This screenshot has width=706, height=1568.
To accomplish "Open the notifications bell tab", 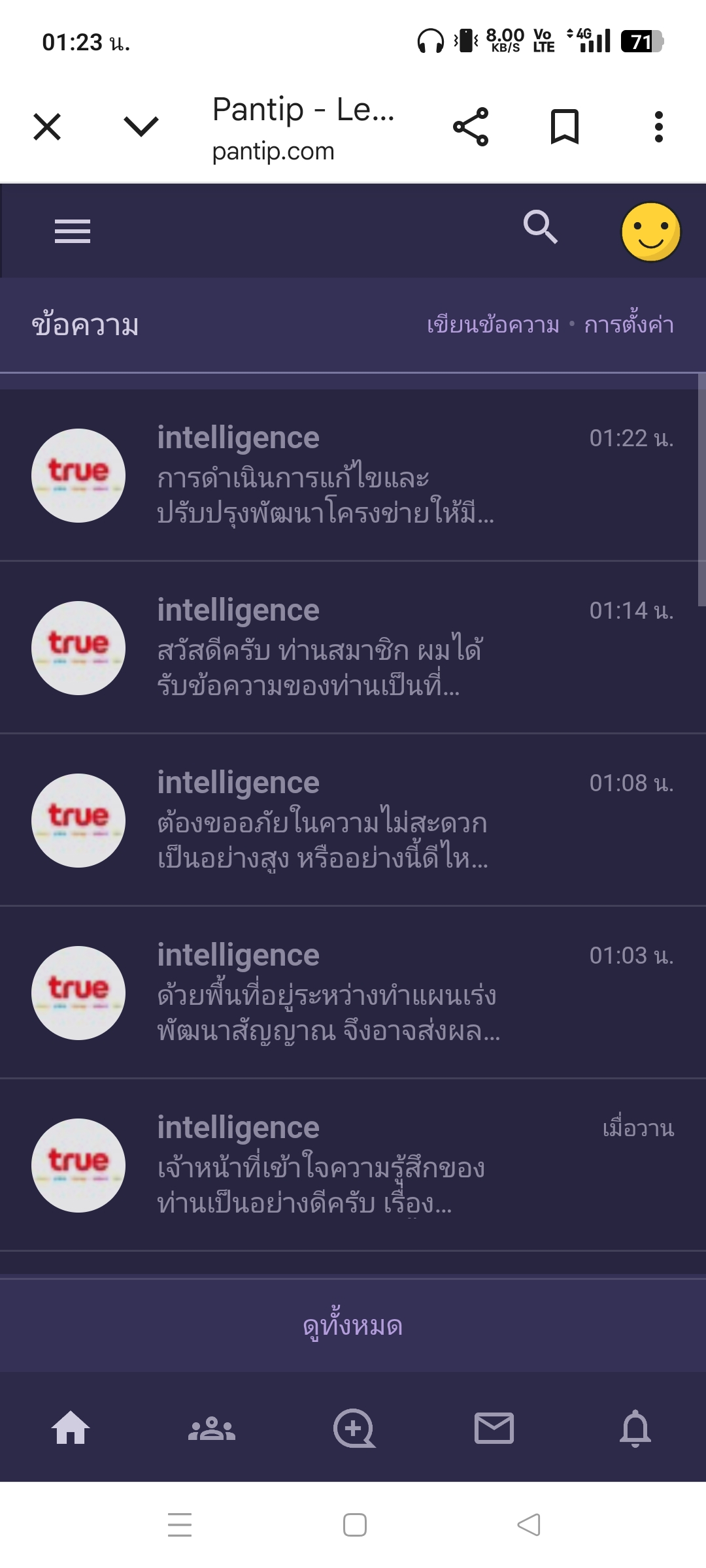I will pos(635,1428).
